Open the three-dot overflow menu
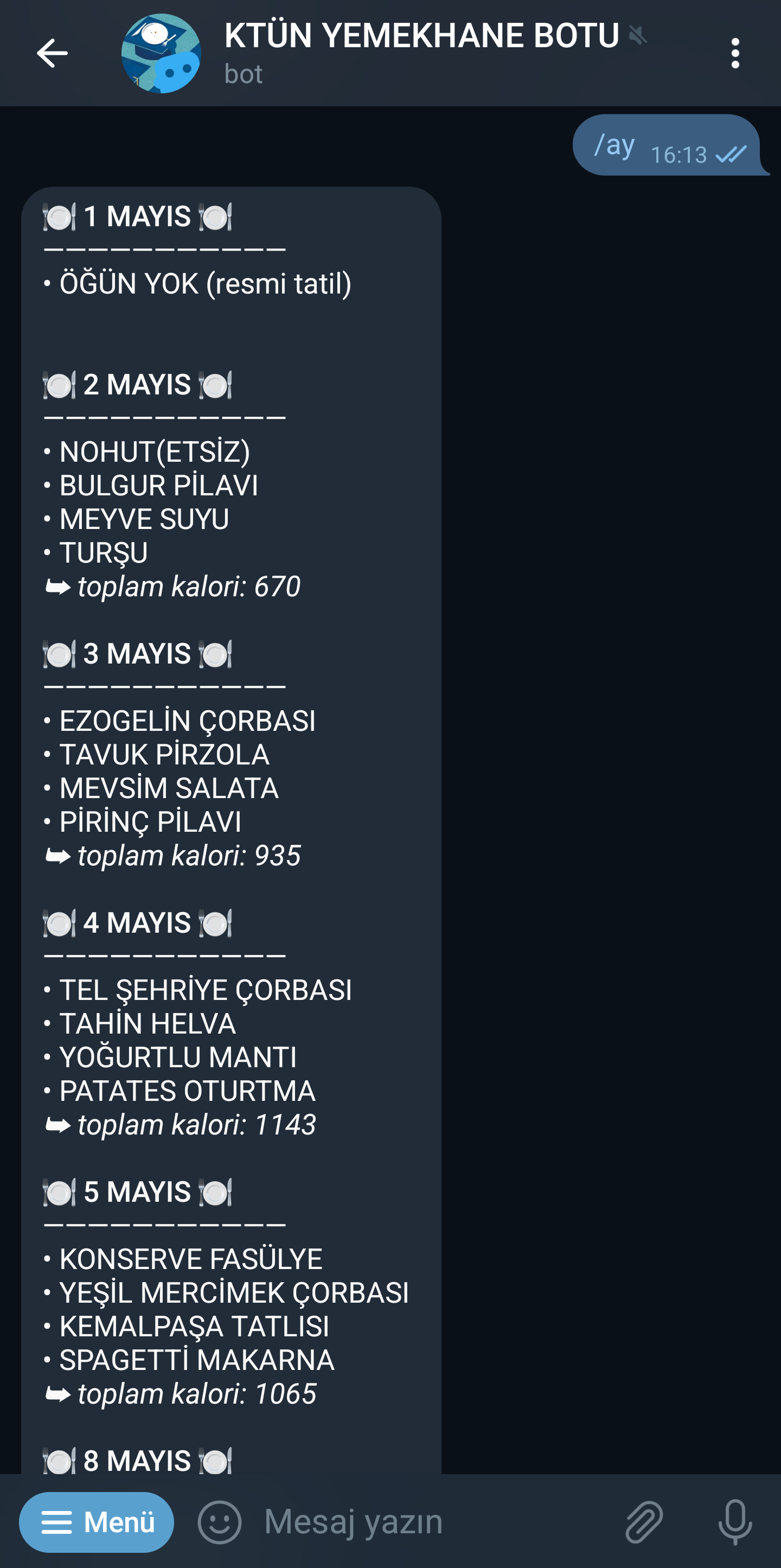The image size is (781, 1568). (735, 54)
